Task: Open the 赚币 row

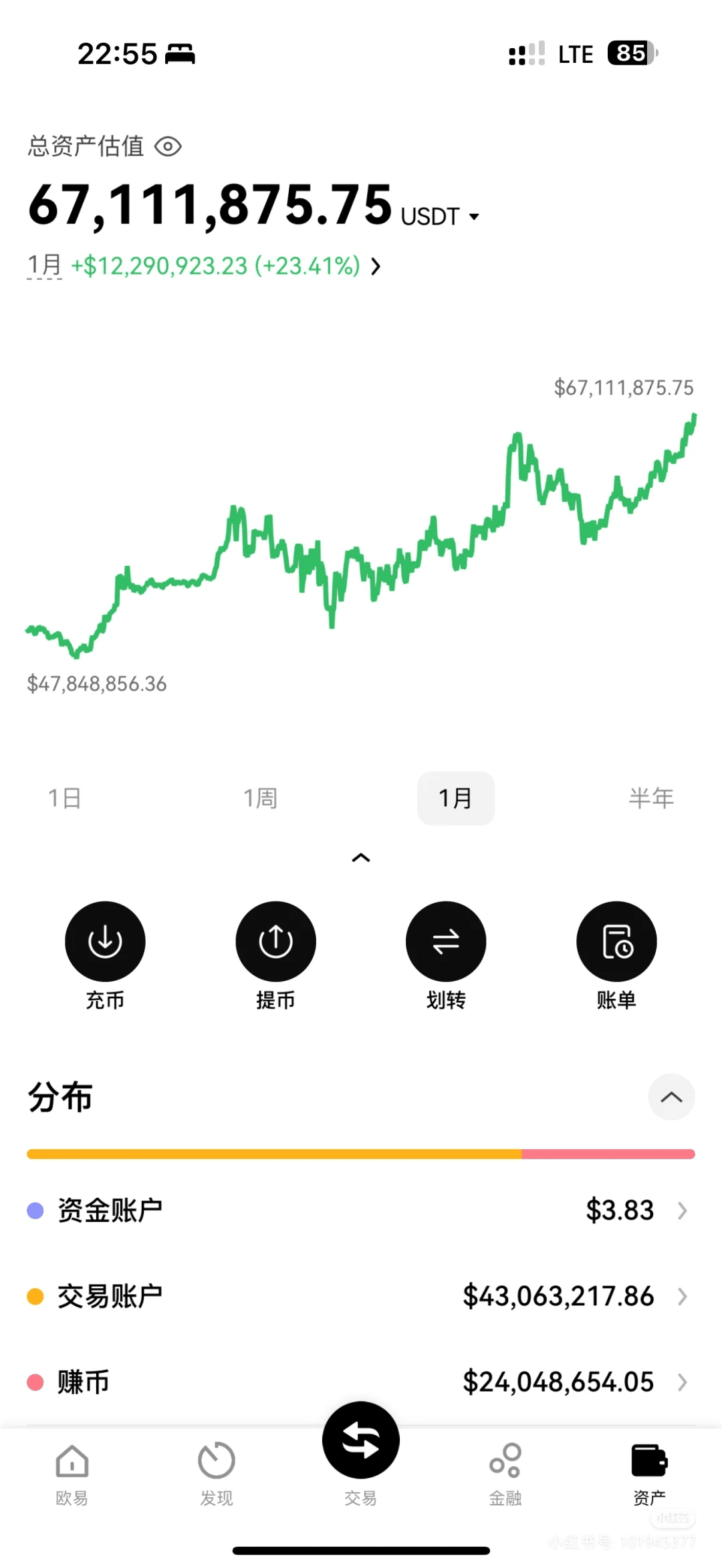Action: tap(360, 1382)
